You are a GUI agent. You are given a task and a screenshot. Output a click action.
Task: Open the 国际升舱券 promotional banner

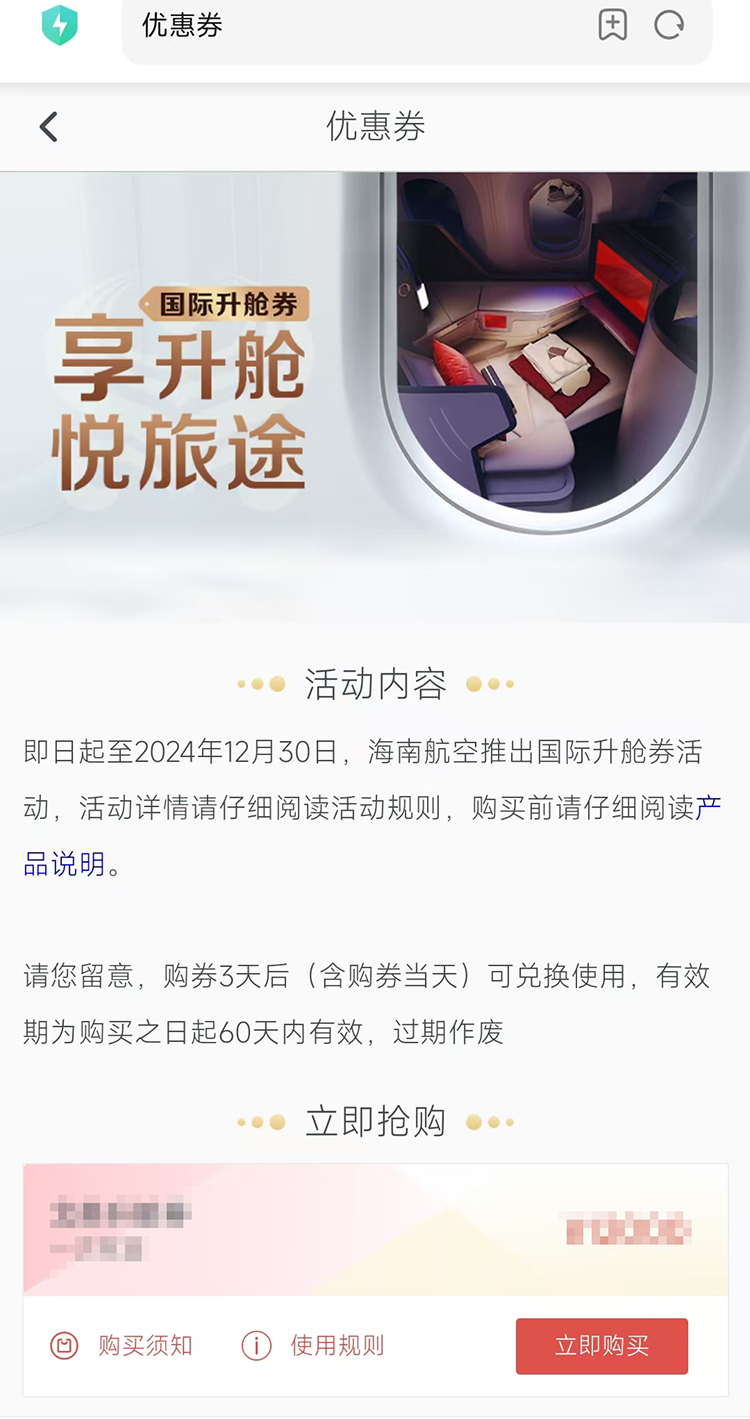pyautogui.click(x=374, y=397)
